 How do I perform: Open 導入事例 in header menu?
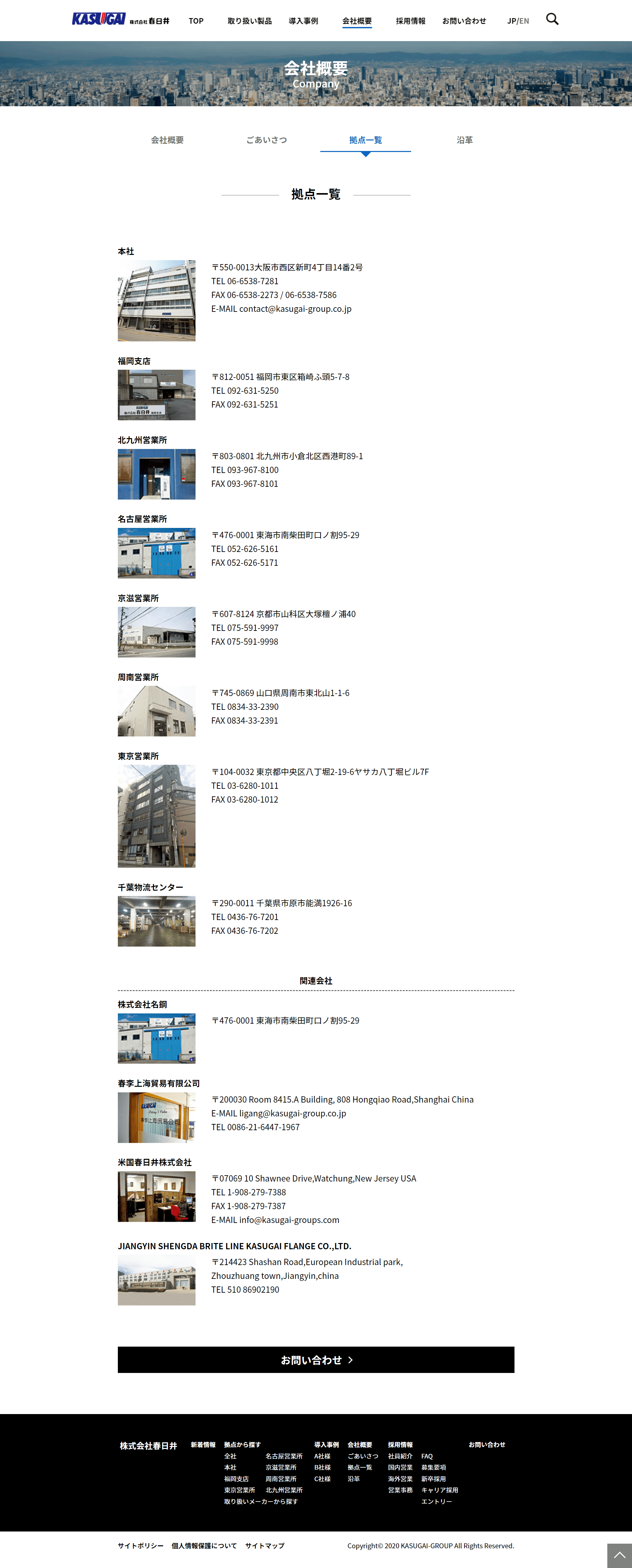[303, 21]
